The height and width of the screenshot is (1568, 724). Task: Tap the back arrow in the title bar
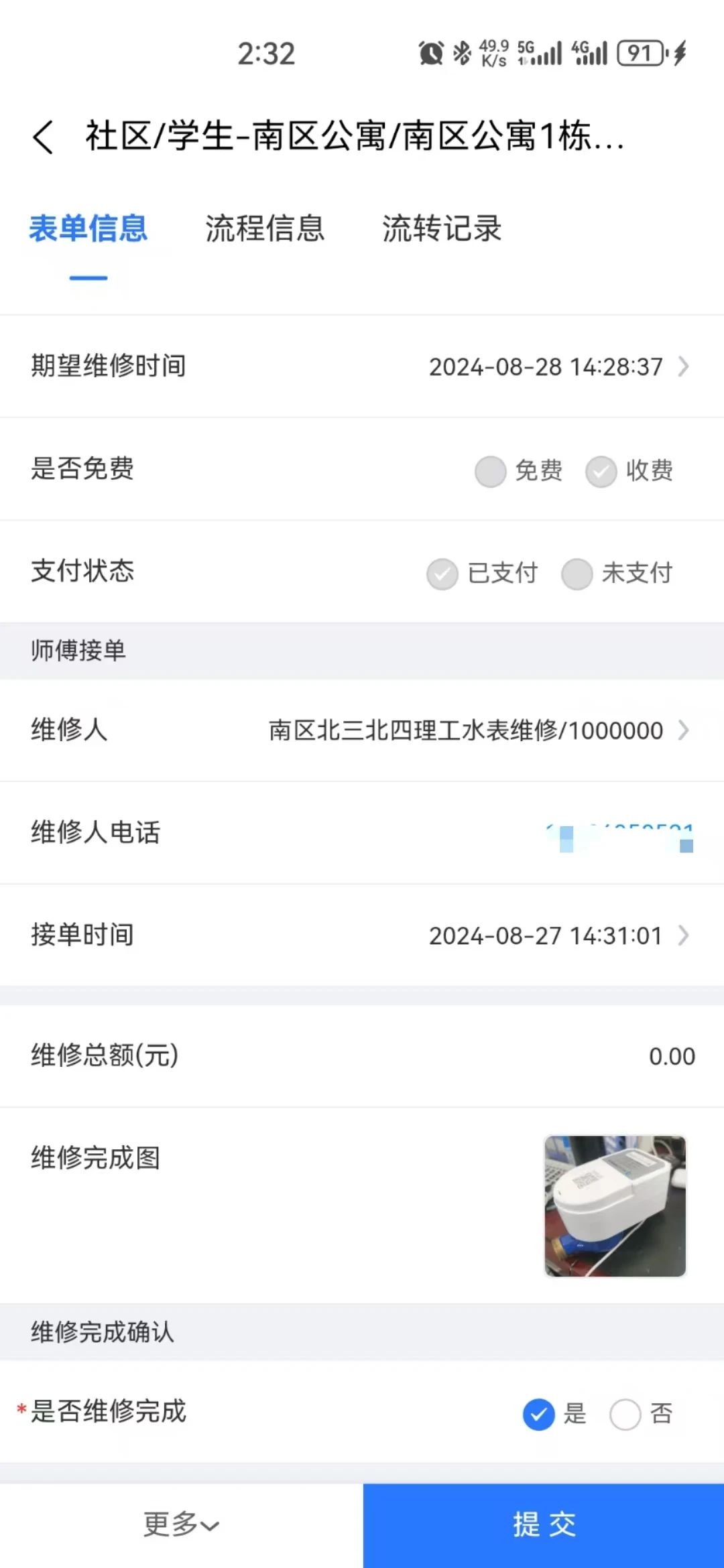pyautogui.click(x=44, y=138)
